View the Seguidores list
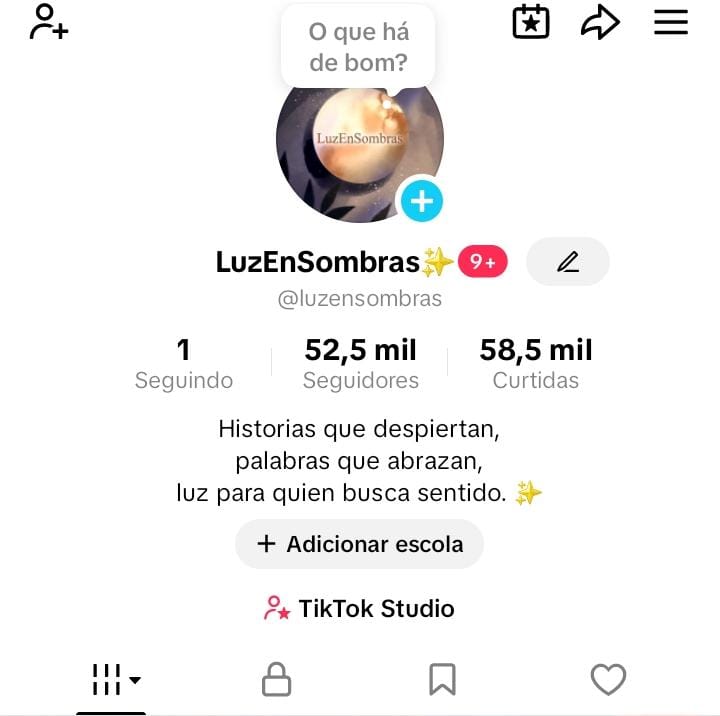The height and width of the screenshot is (716, 720). (x=360, y=363)
